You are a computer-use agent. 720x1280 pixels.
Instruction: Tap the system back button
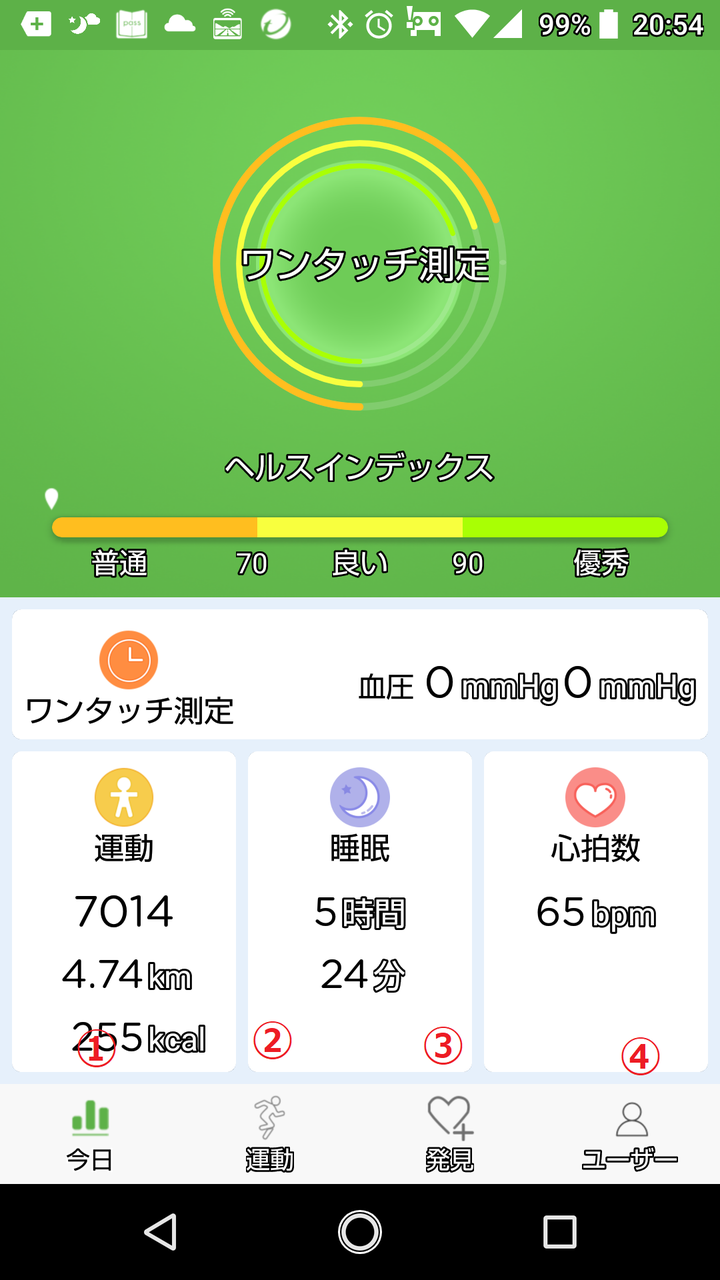click(x=160, y=1232)
